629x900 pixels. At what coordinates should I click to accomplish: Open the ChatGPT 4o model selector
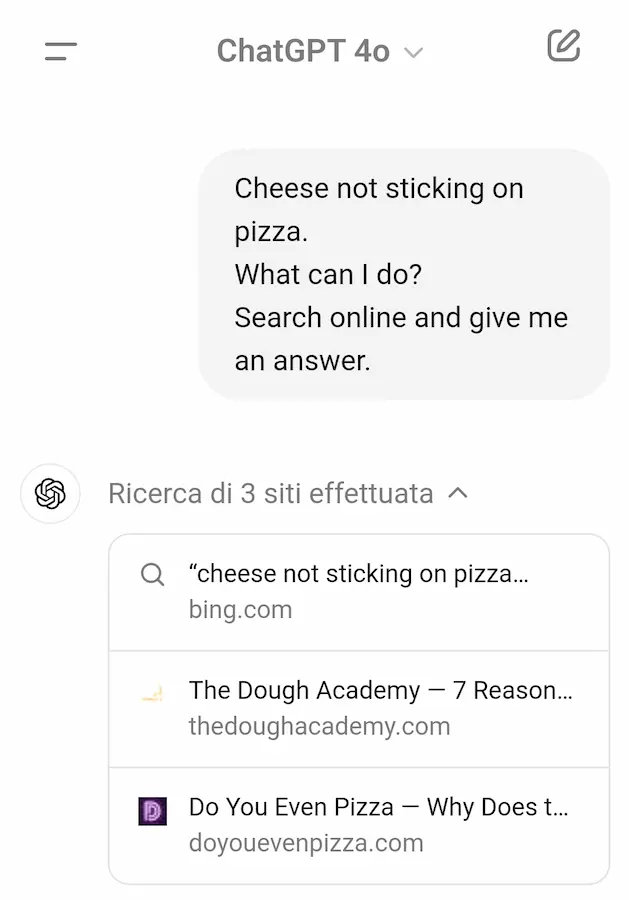tap(320, 51)
